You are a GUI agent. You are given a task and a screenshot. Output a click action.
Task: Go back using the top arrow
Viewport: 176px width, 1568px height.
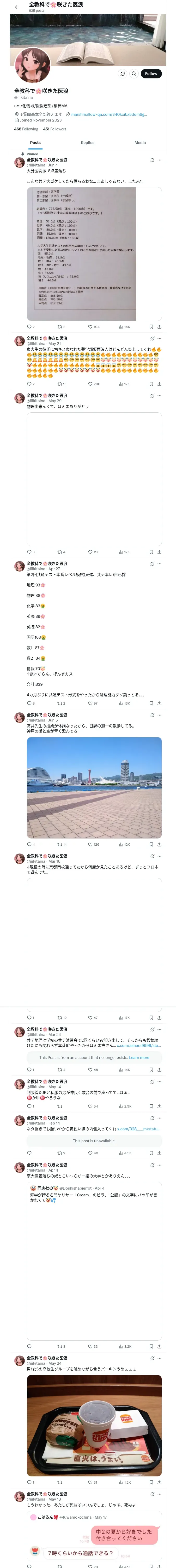(x=17, y=7)
